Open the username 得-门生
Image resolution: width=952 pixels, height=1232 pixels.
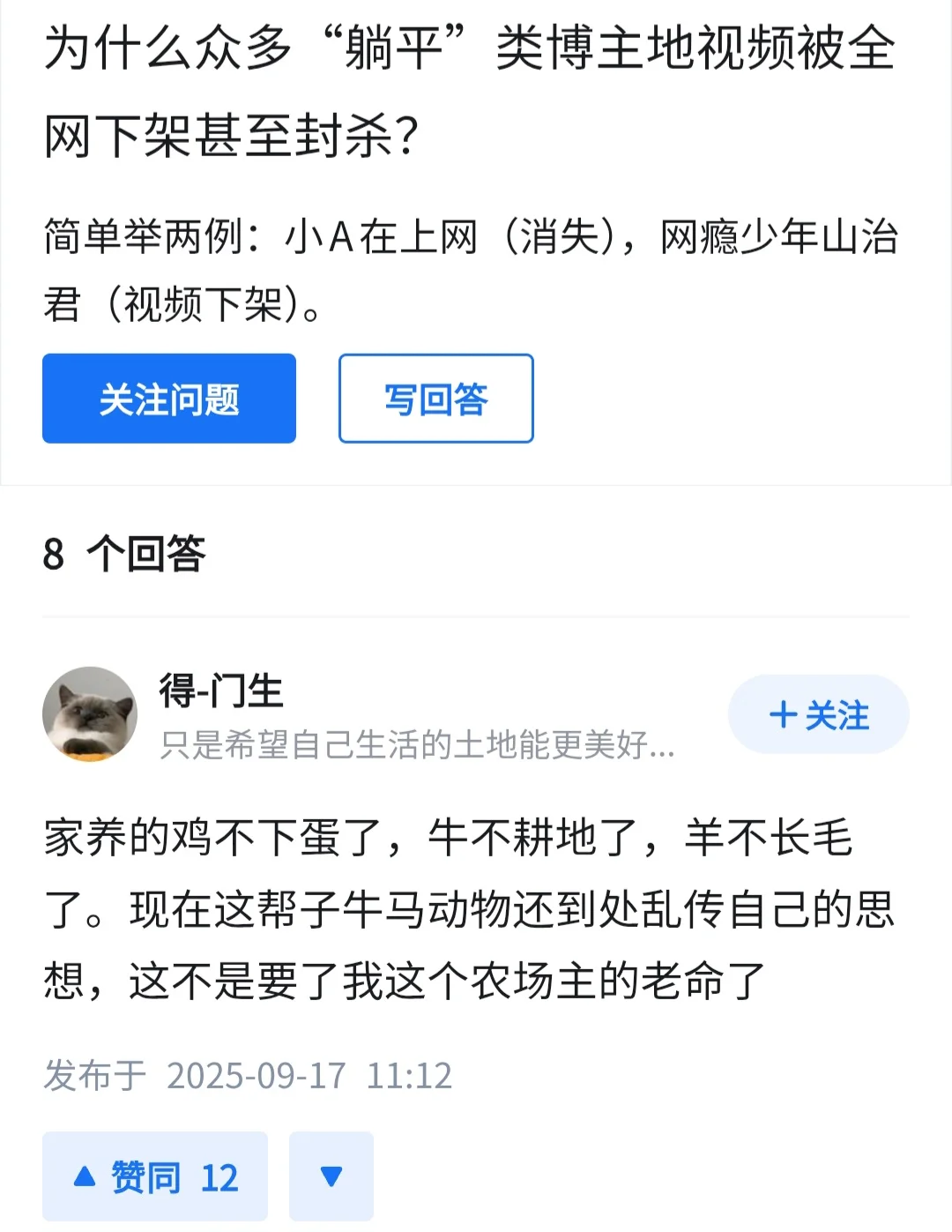click(x=220, y=691)
